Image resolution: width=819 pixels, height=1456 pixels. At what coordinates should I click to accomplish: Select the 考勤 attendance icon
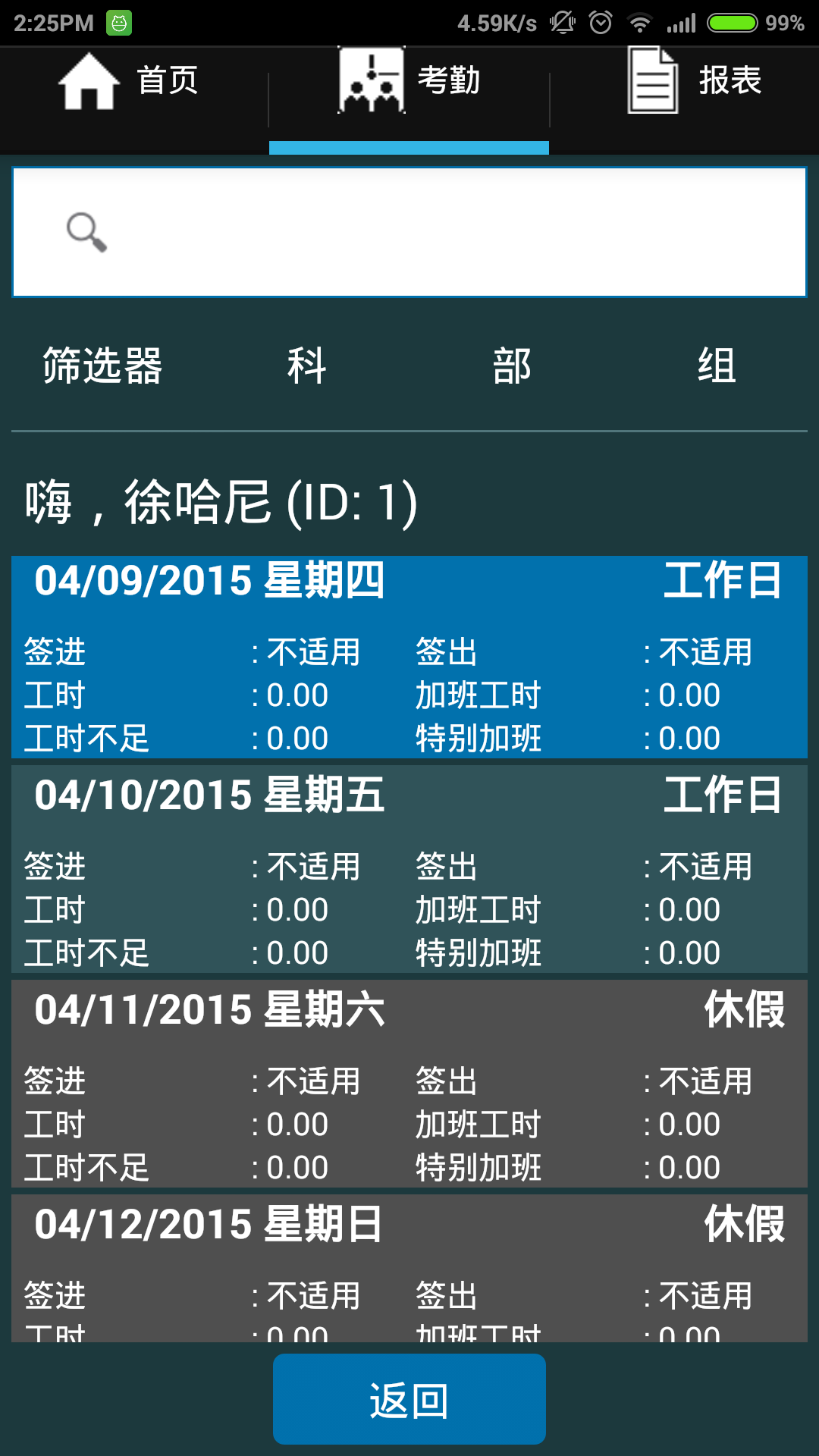click(372, 80)
